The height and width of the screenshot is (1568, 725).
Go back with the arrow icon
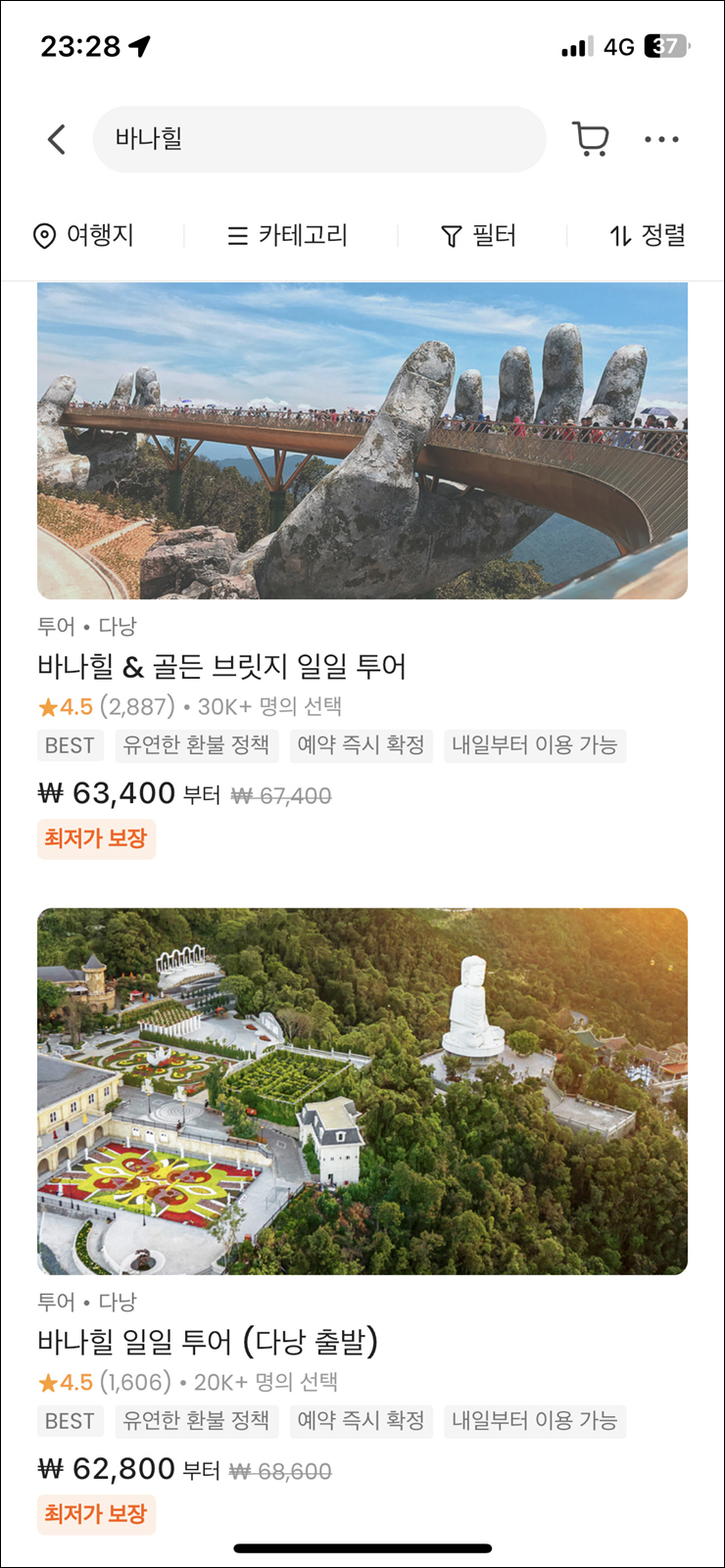click(57, 139)
